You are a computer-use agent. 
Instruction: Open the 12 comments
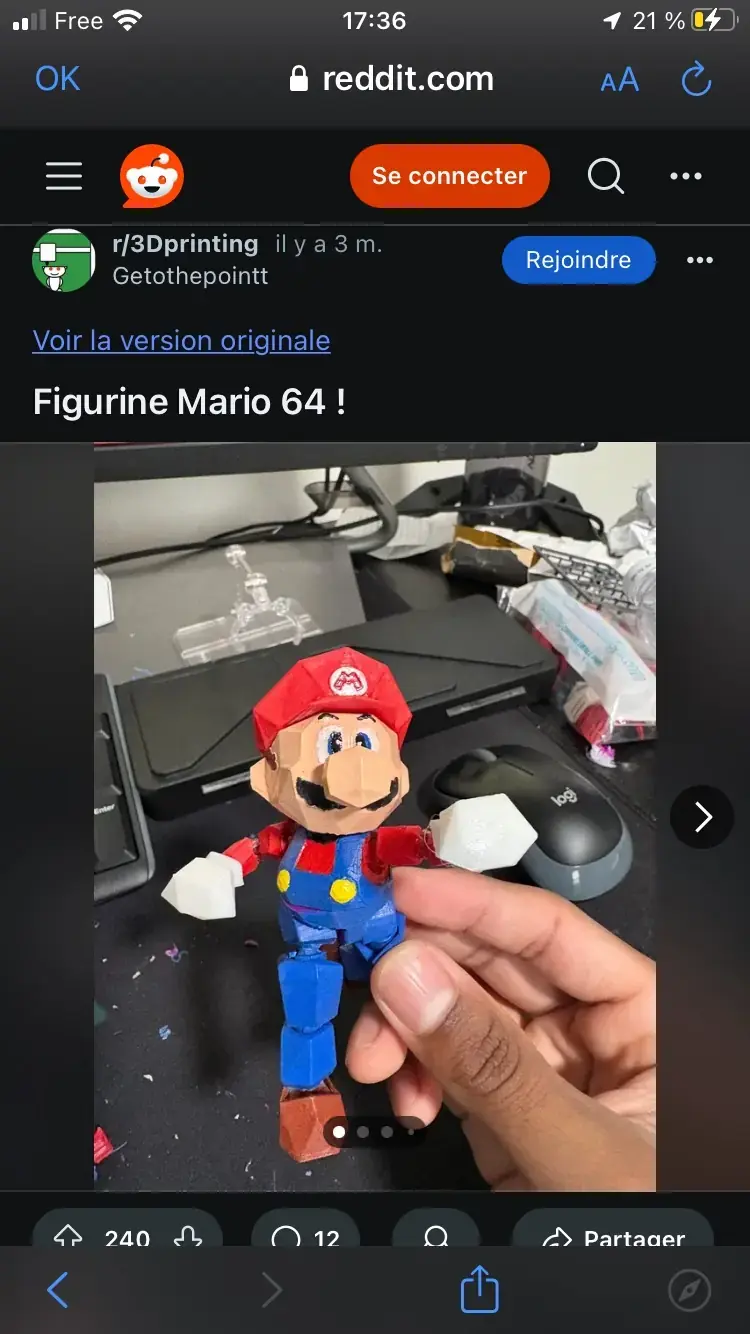tap(307, 1236)
